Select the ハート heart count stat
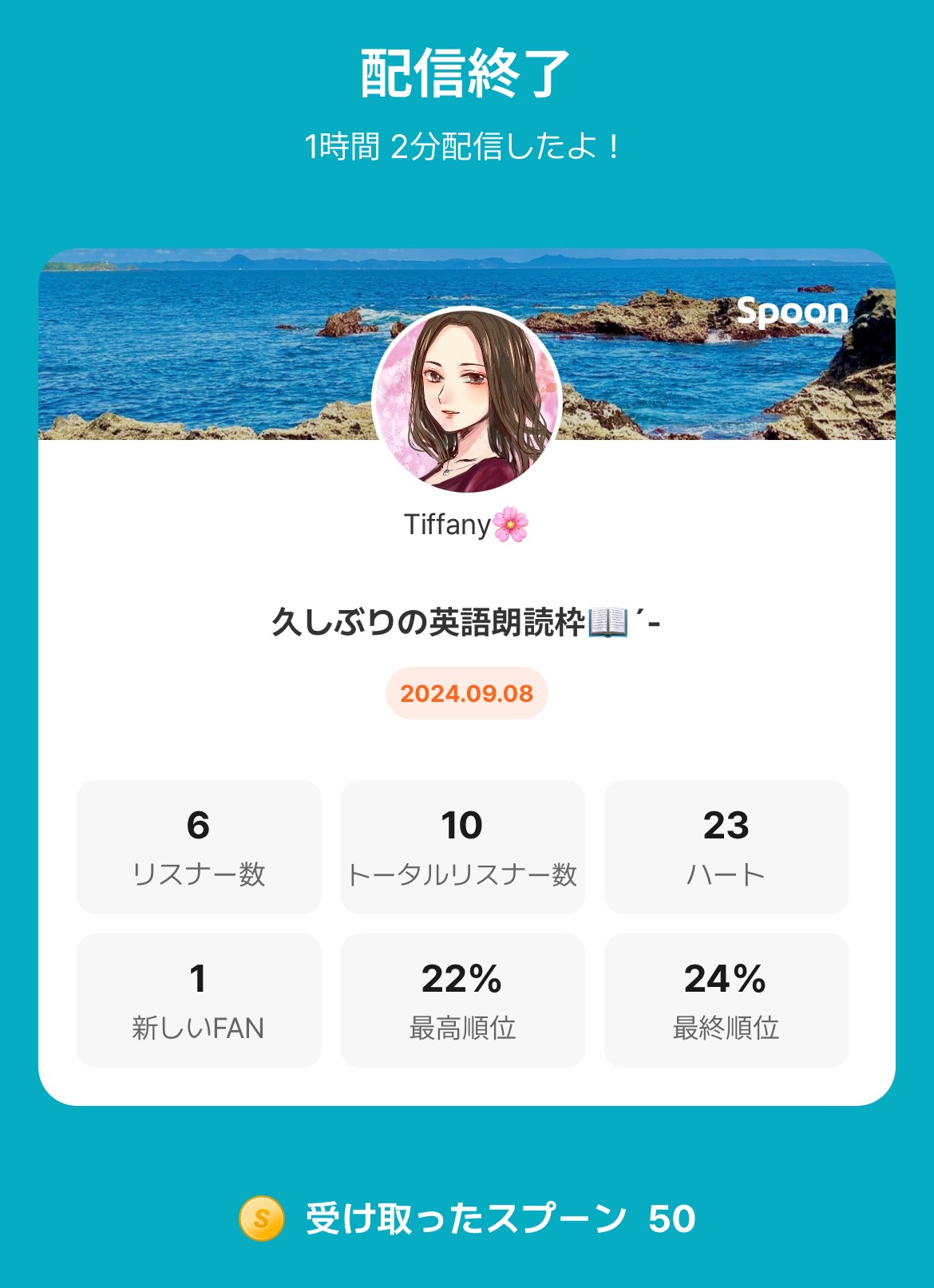Viewport: 934px width, 1288px height. tap(725, 846)
